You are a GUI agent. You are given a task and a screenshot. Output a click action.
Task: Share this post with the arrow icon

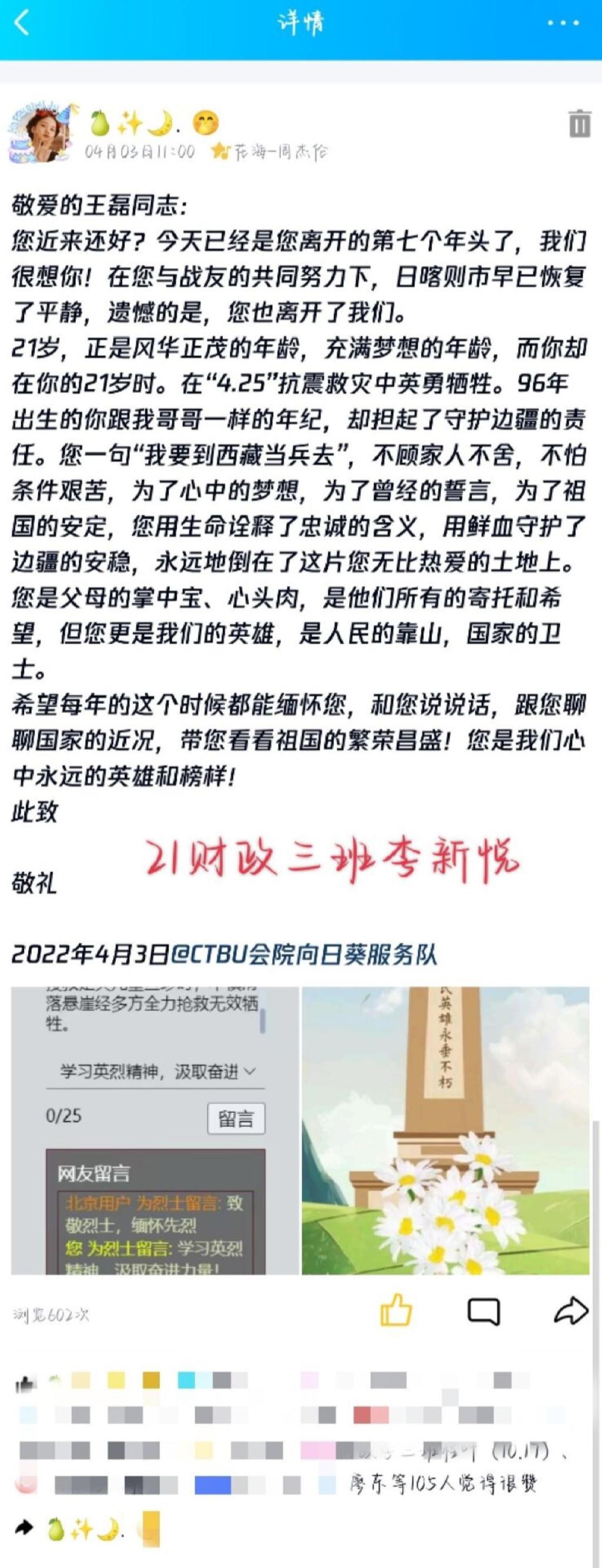click(570, 1310)
